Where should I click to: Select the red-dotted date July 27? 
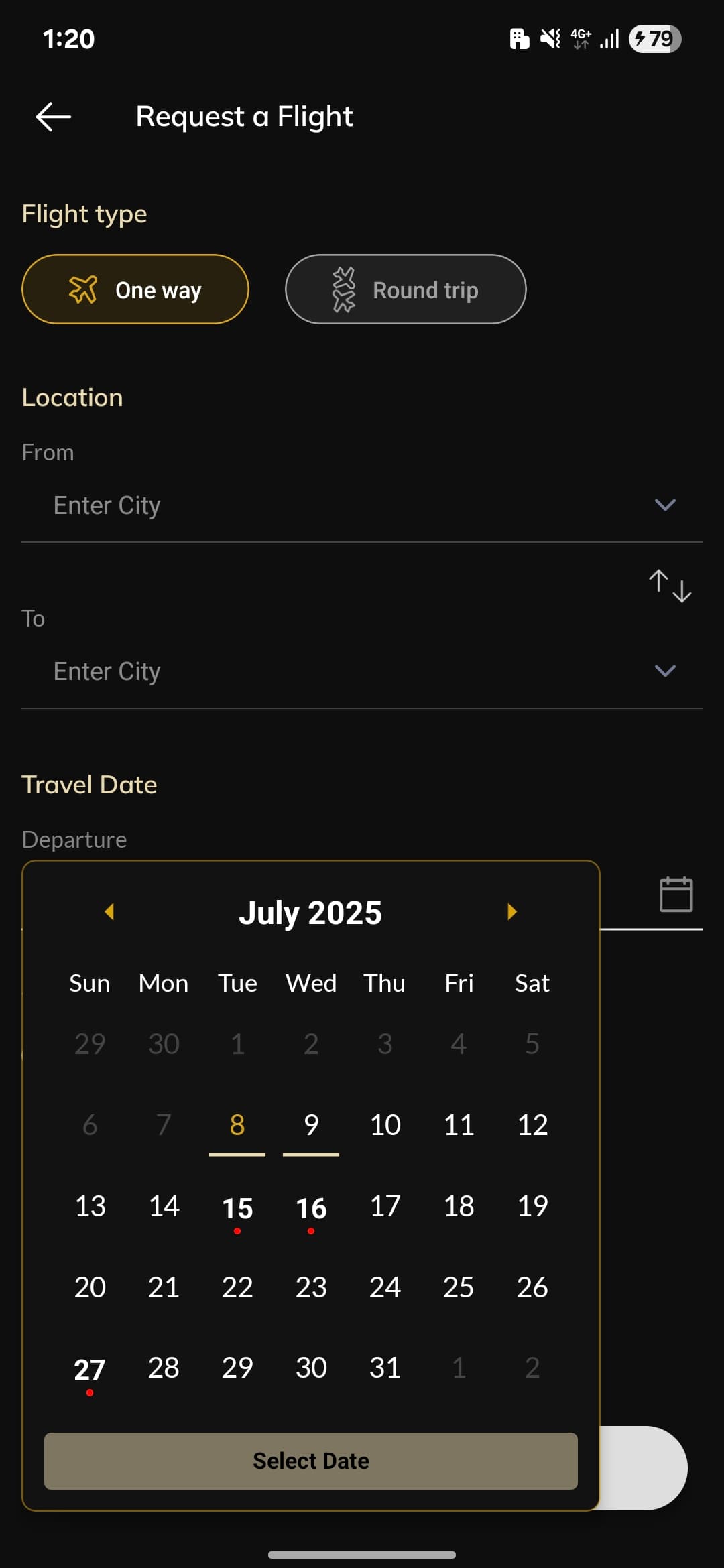pos(90,1367)
